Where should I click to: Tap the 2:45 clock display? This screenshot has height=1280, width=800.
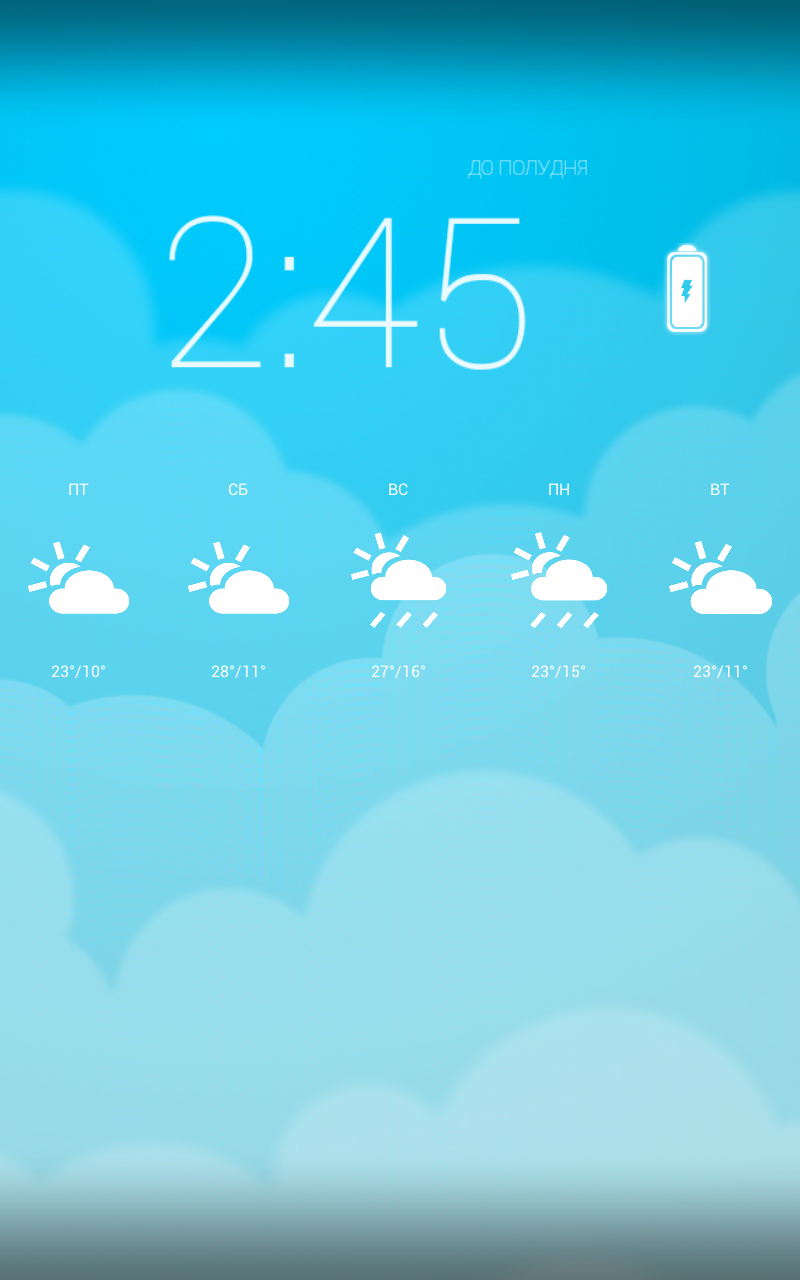[x=347, y=292]
